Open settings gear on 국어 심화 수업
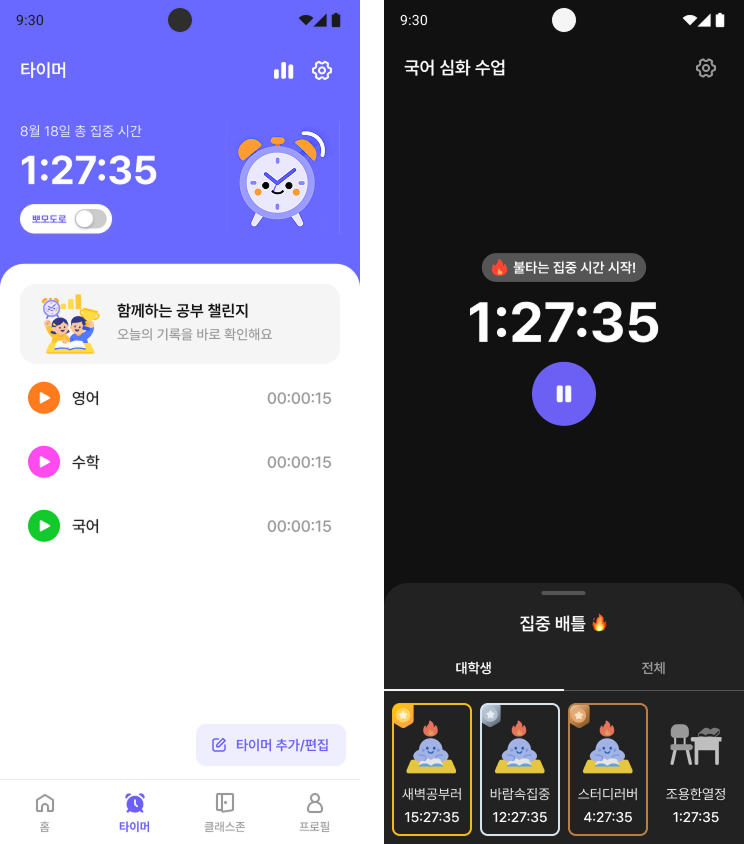This screenshot has width=744, height=844. tap(706, 68)
